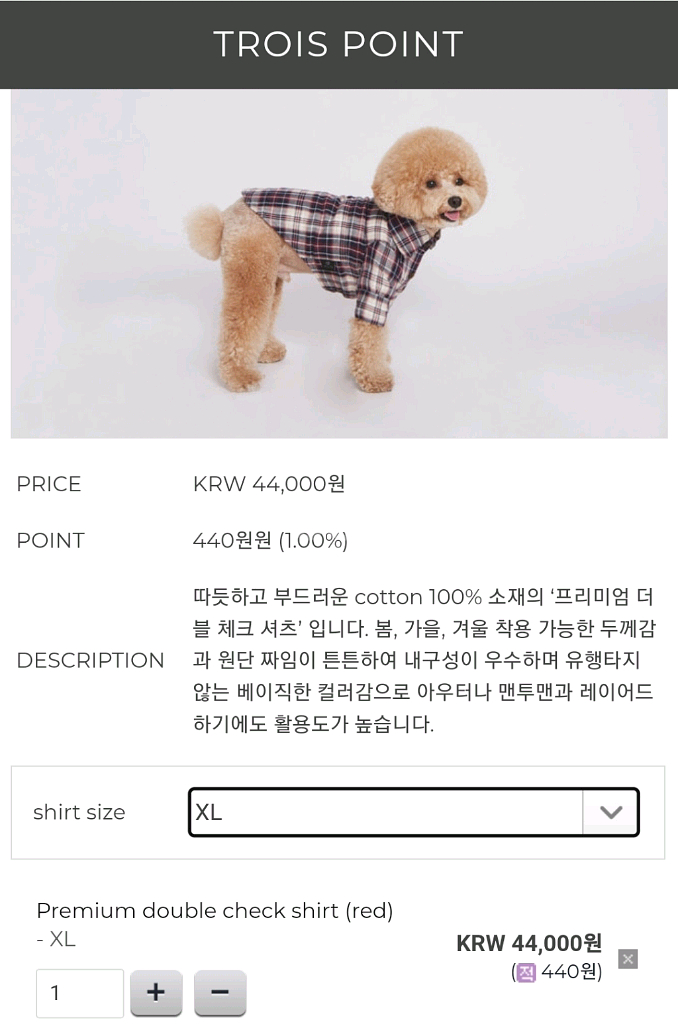Open the dog shirt product image

(339, 263)
